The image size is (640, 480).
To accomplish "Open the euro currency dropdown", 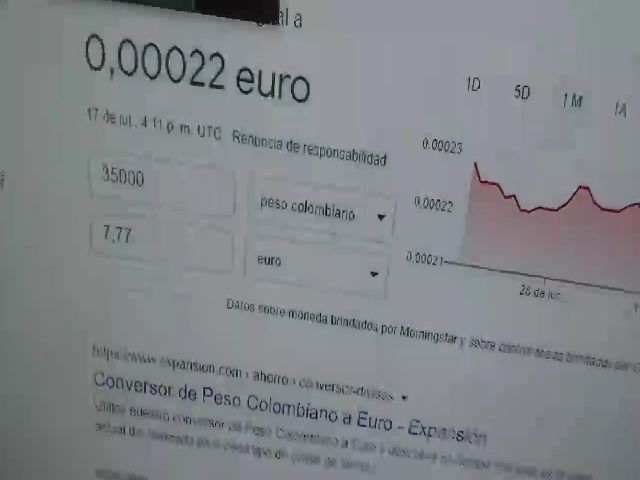I will tap(316, 264).
